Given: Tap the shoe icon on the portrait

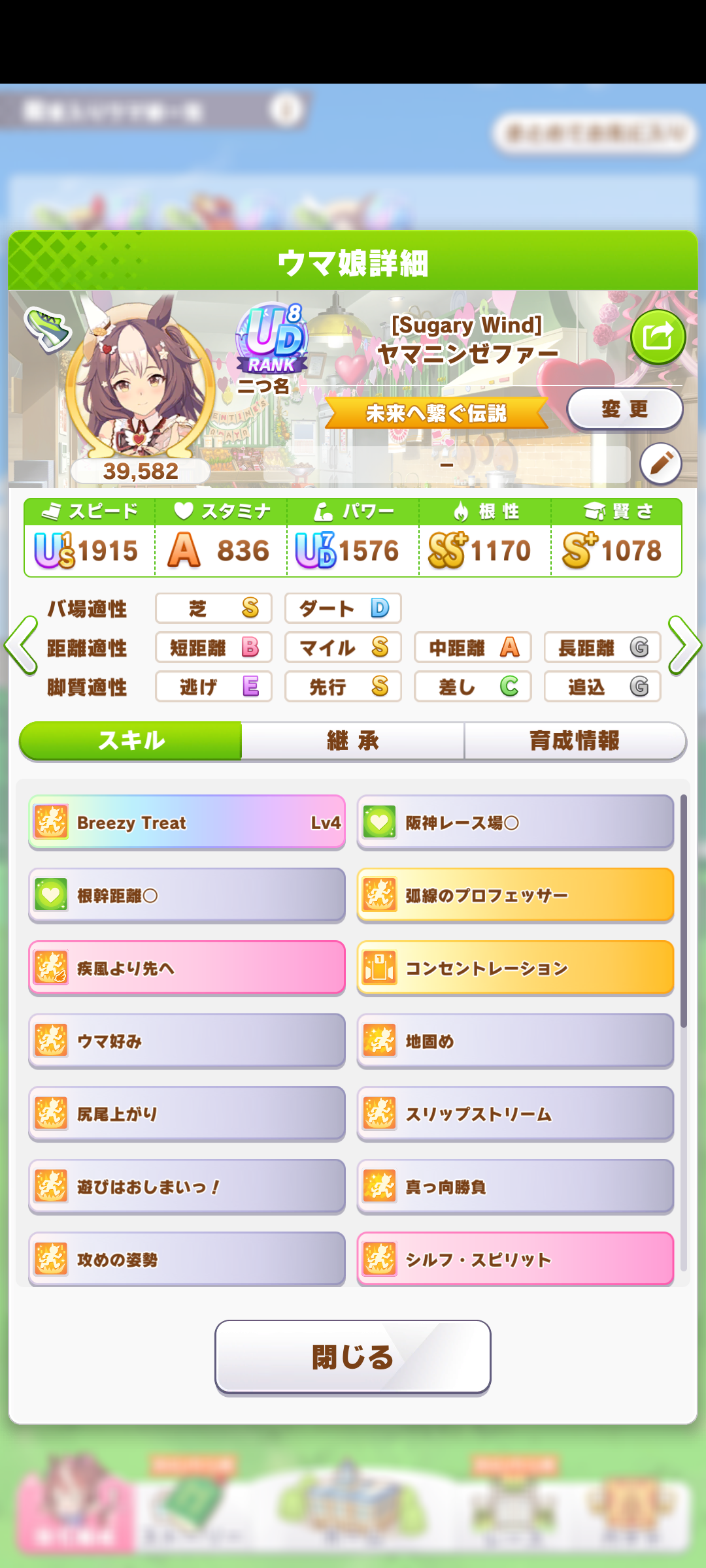Looking at the screenshot, I should point(47,329).
